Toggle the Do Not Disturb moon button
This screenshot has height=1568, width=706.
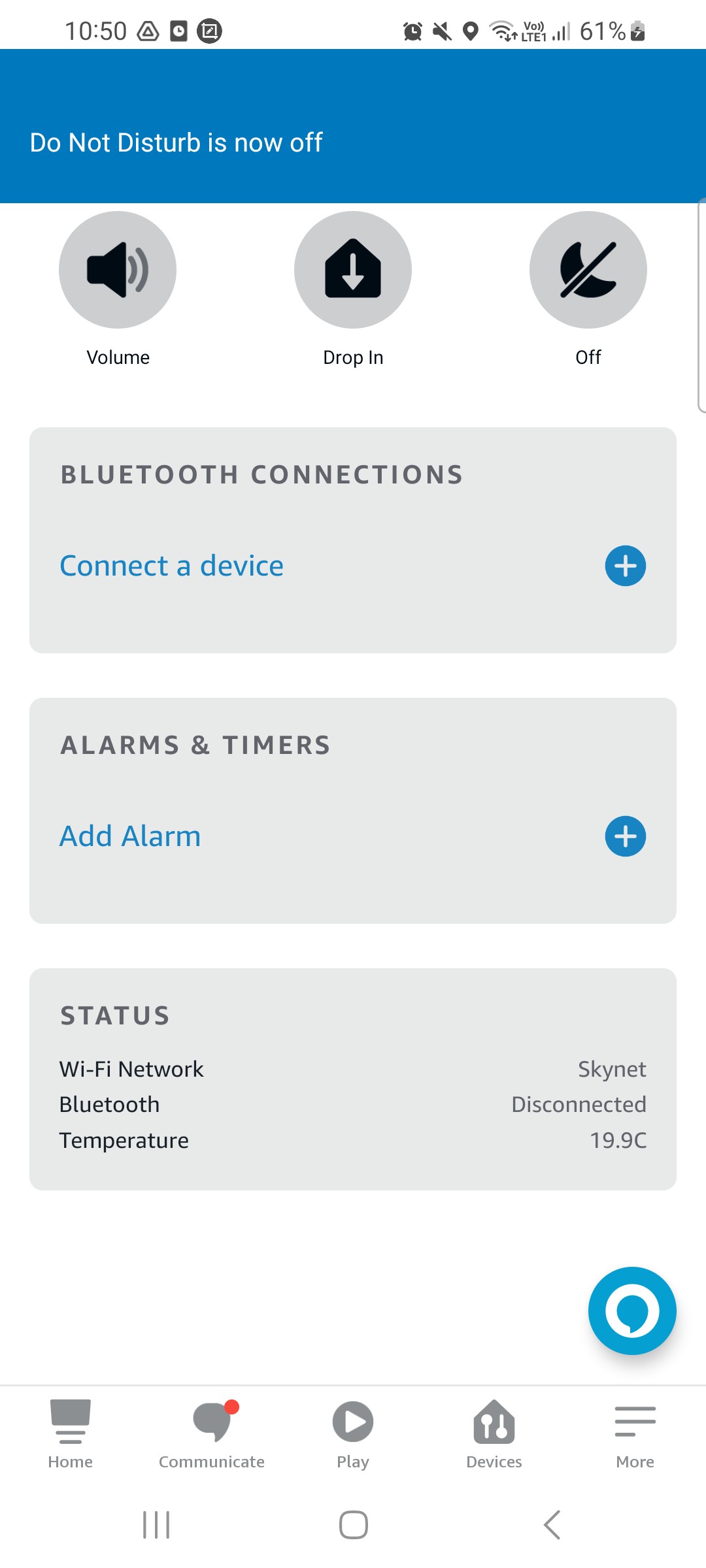pos(588,270)
